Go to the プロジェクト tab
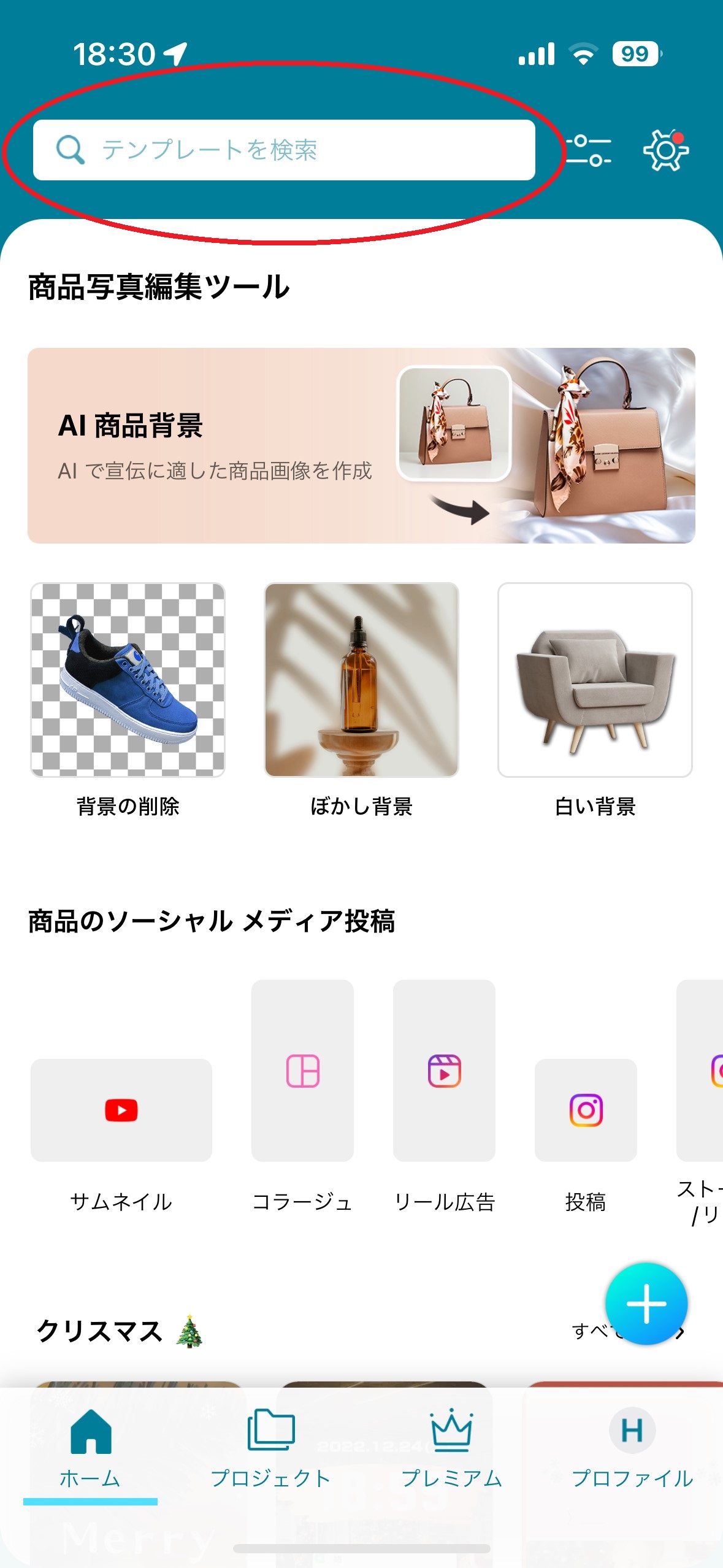The image size is (723, 1568). [x=270, y=1449]
